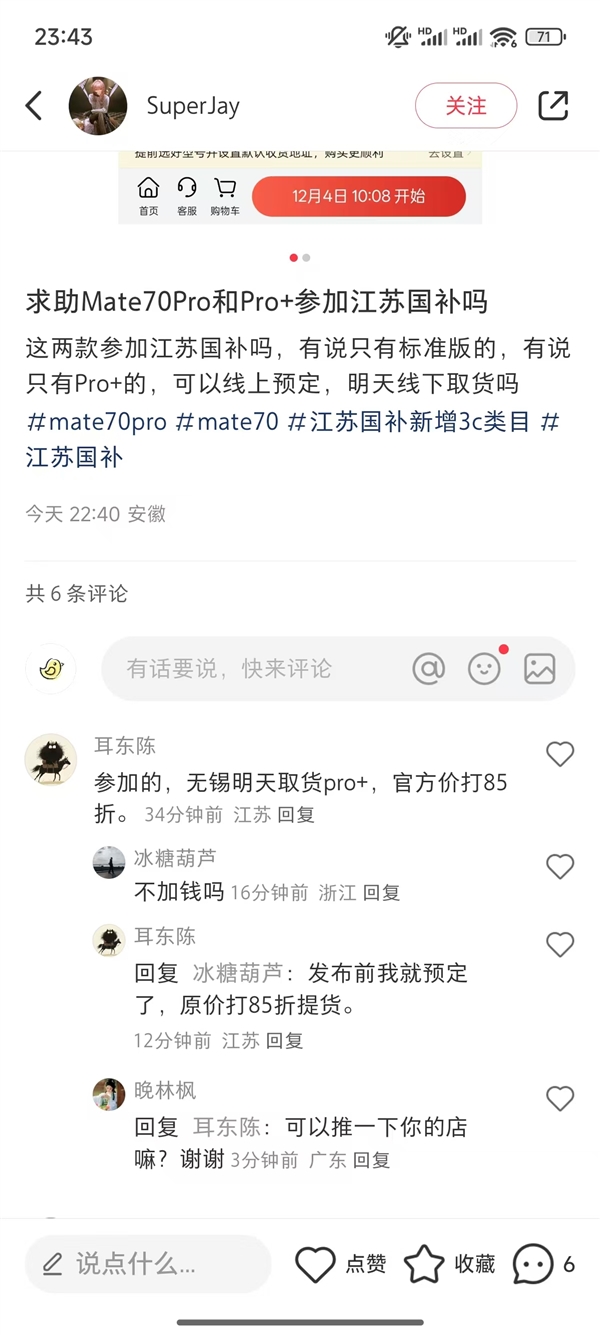Share this post via top-right icon
The height and width of the screenshot is (1335, 600).
coord(553,106)
